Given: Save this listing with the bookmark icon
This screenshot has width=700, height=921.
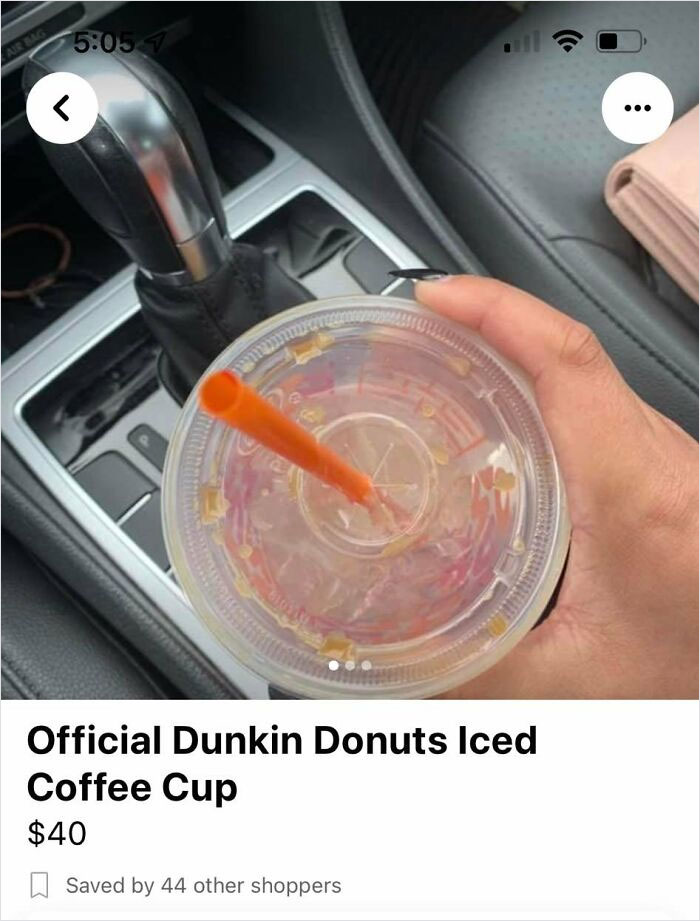Looking at the screenshot, I should [40, 885].
